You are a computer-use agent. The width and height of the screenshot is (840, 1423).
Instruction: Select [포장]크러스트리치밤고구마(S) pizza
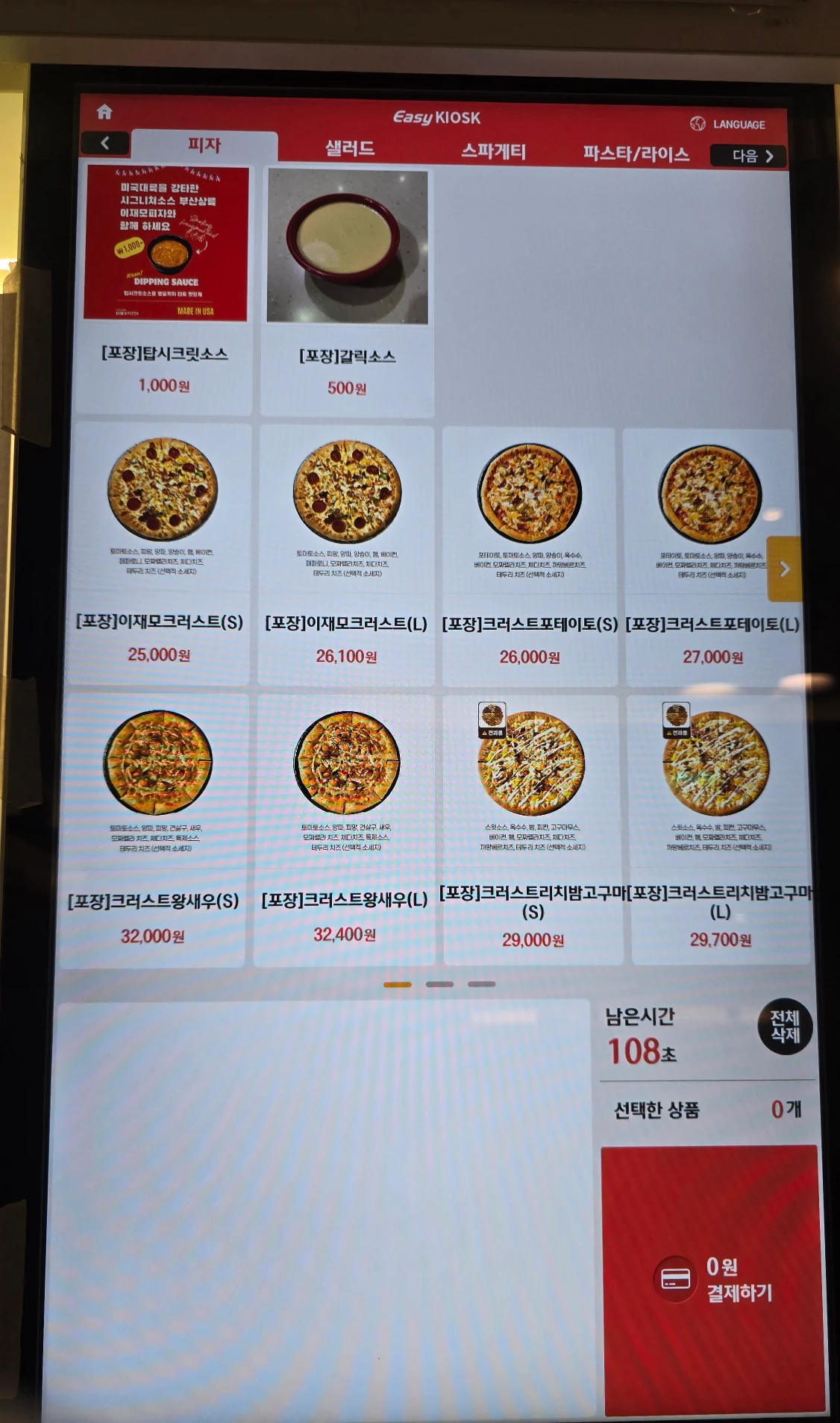[532, 830]
